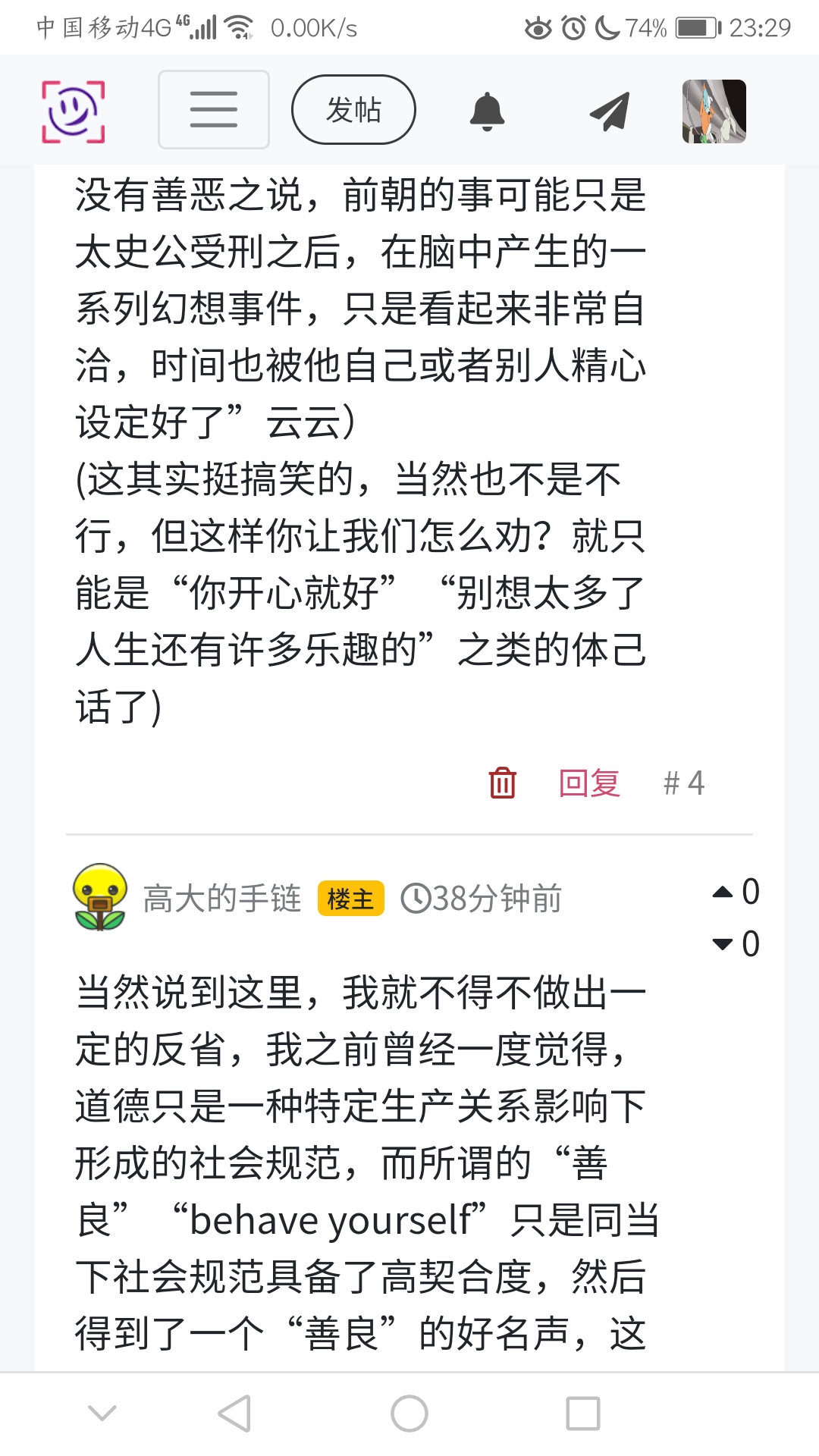This screenshot has height=1456, width=819.
Task: Reply to post #4 via 回复
Action: (589, 783)
